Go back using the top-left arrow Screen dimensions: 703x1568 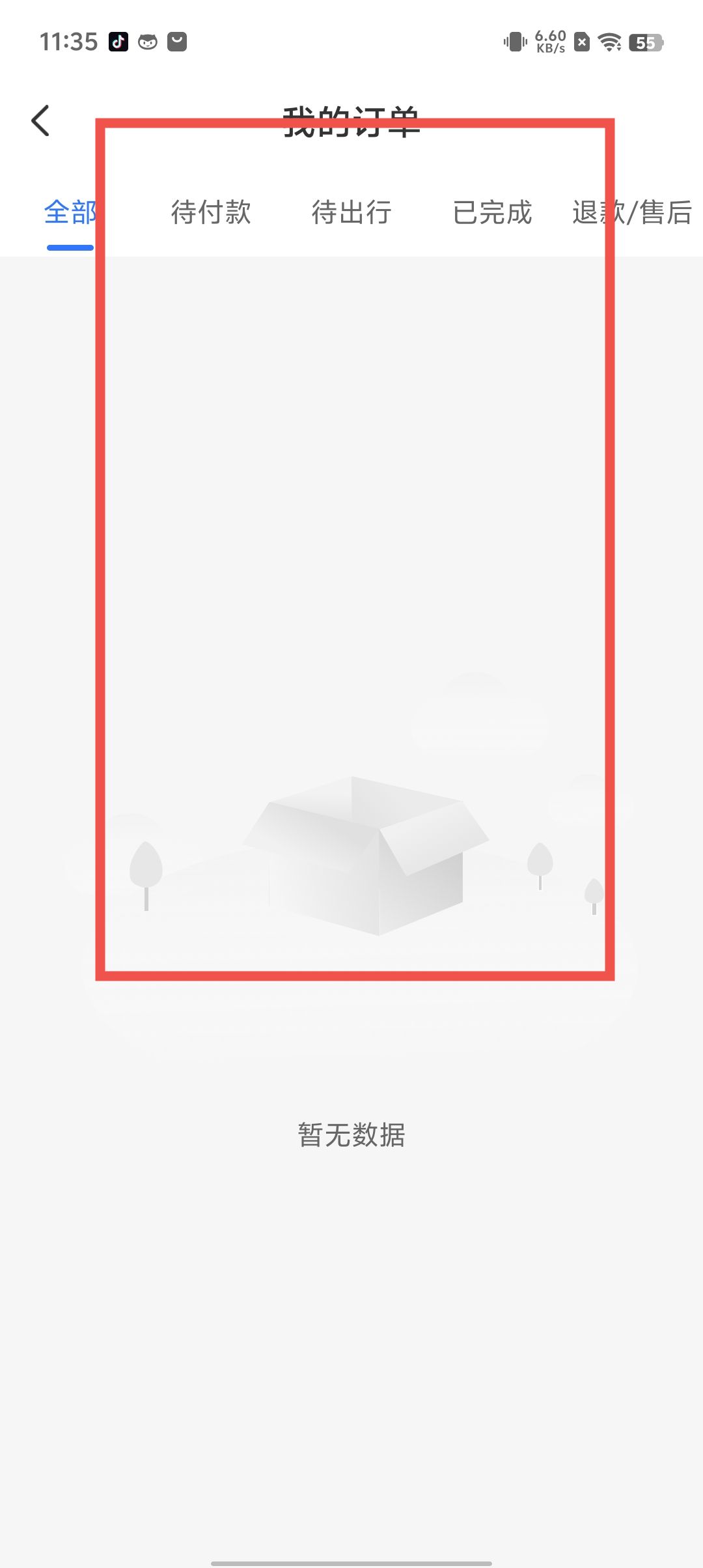click(x=40, y=121)
